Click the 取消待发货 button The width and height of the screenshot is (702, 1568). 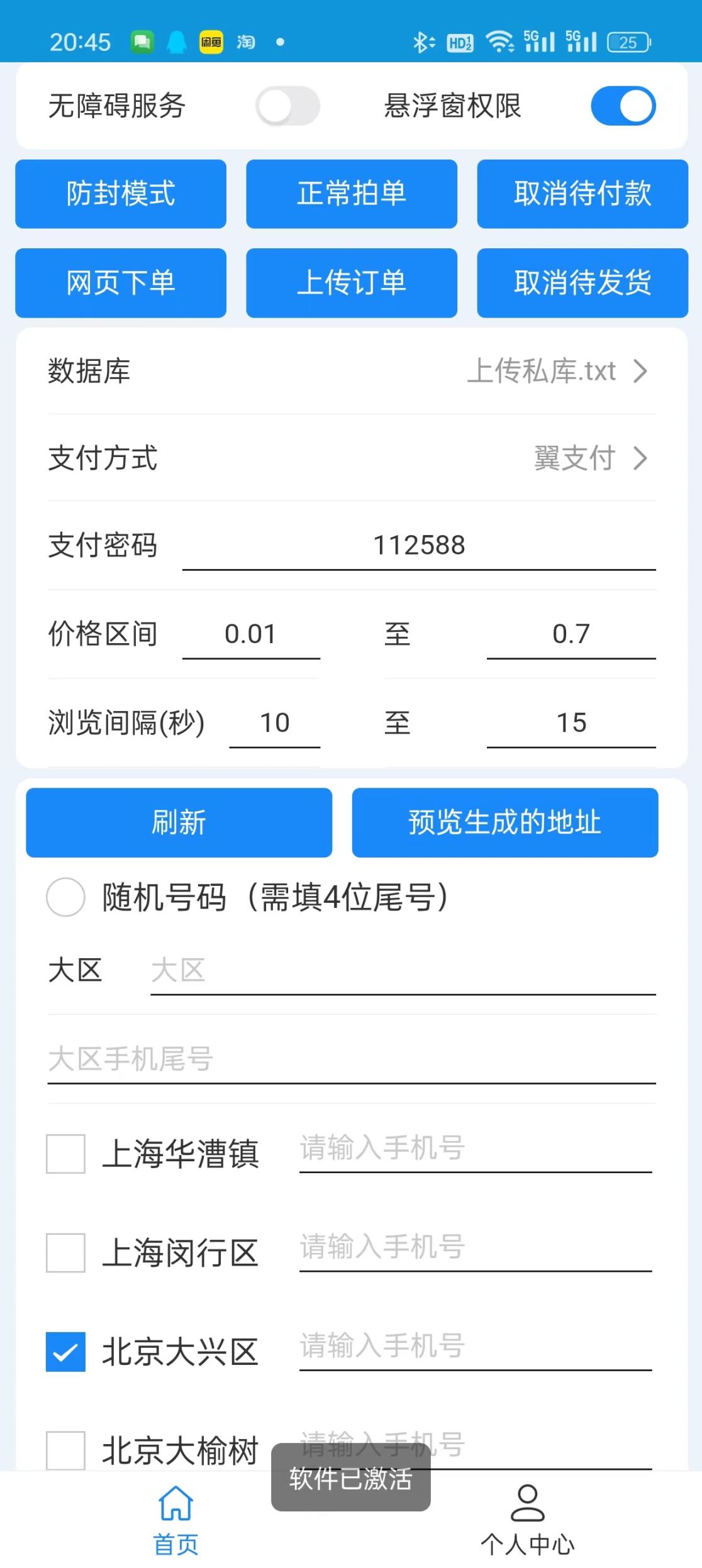coord(582,283)
